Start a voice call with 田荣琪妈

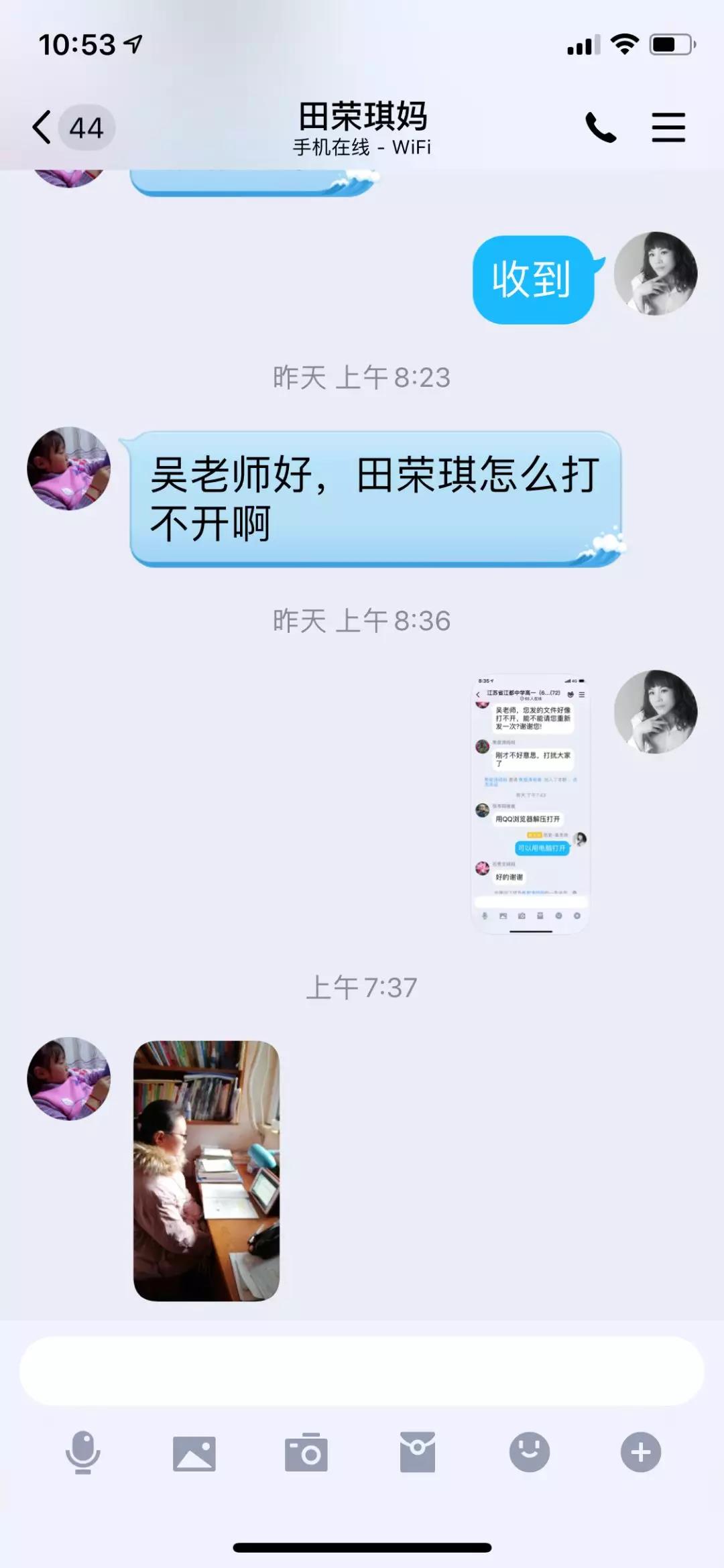tap(601, 127)
